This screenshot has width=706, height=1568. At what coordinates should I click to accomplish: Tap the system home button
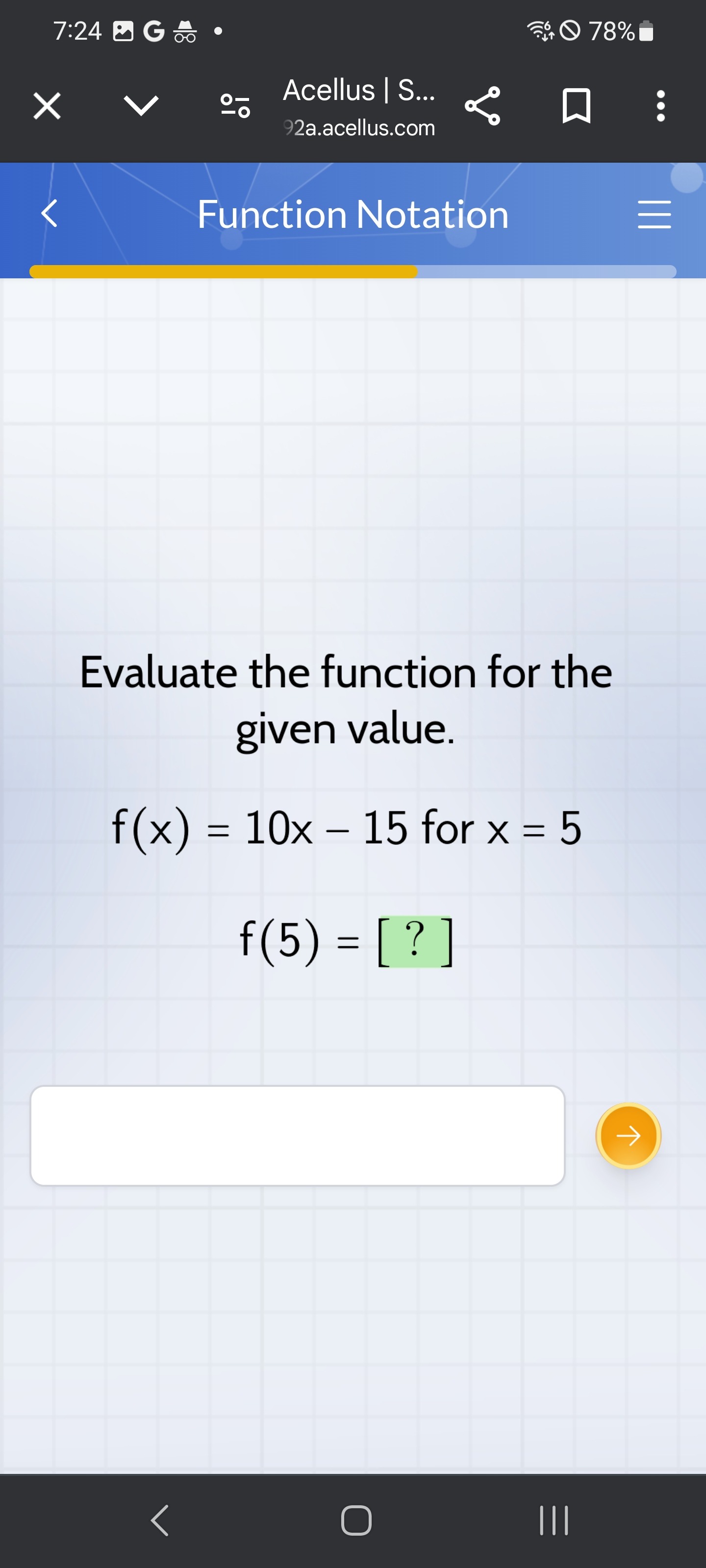[x=356, y=1520]
